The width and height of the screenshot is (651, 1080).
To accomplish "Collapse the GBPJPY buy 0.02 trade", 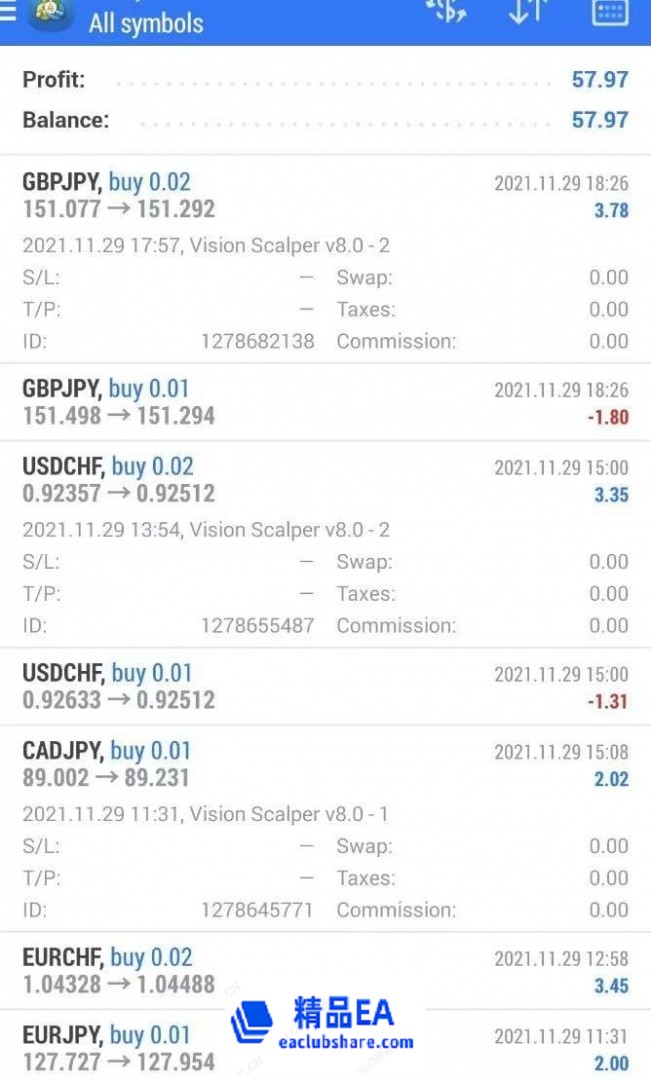I will (325, 196).
